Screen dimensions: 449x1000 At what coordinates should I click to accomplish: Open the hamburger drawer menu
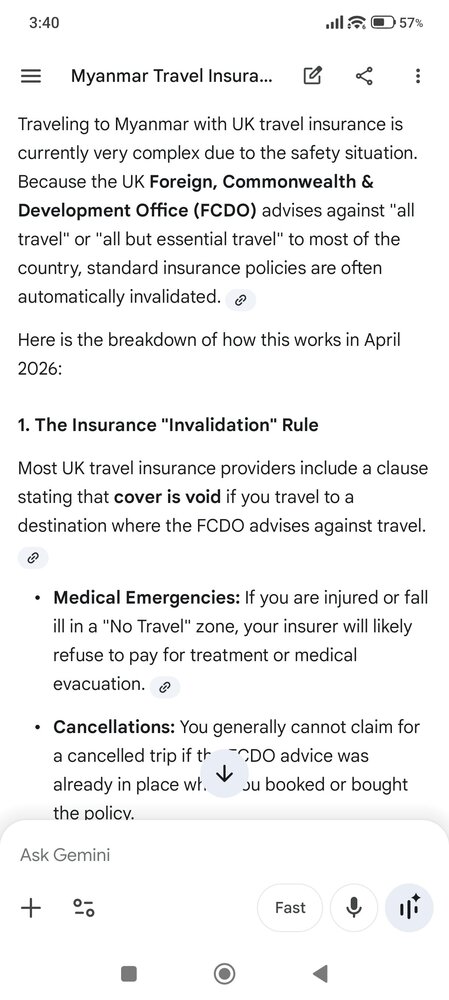point(31,77)
